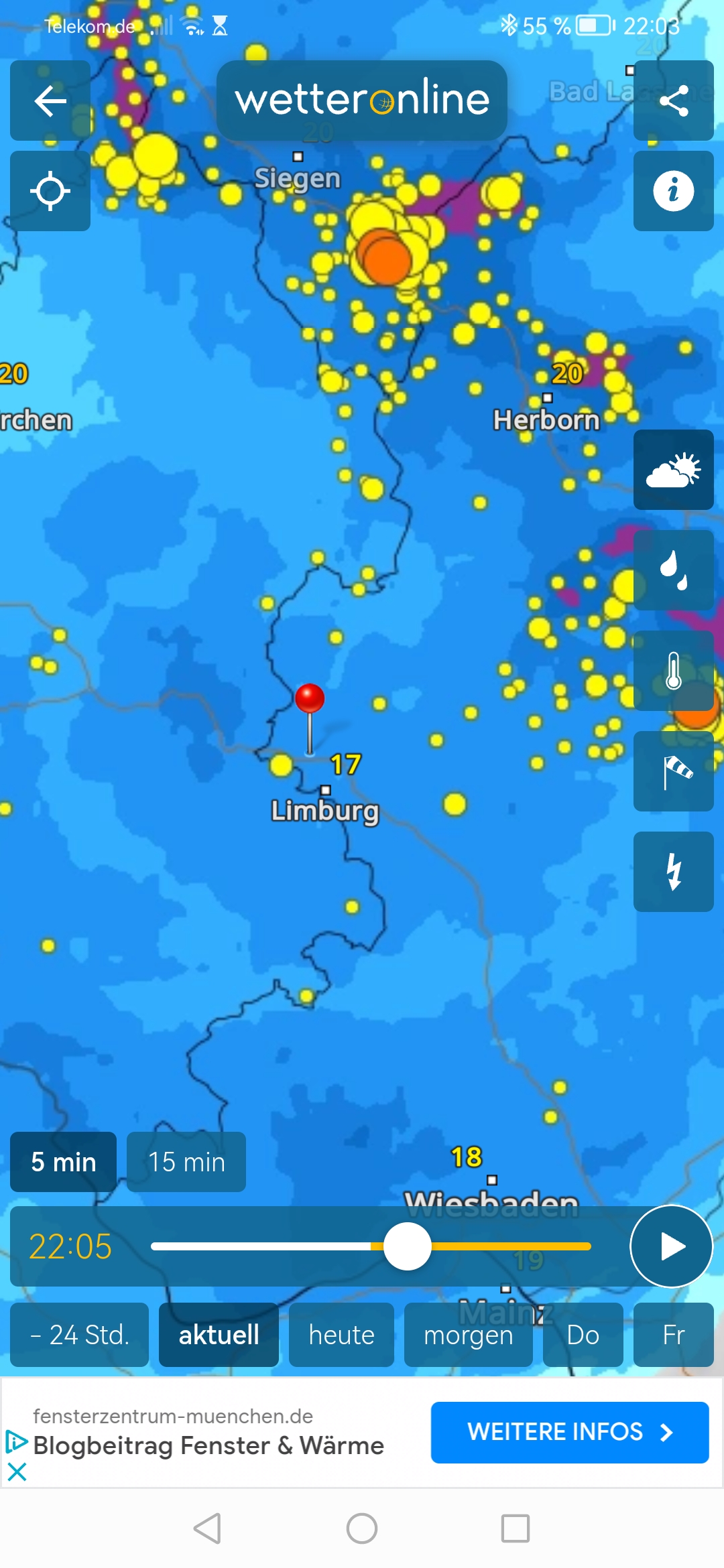
Task: Go back with the arrow button
Action: click(50, 101)
